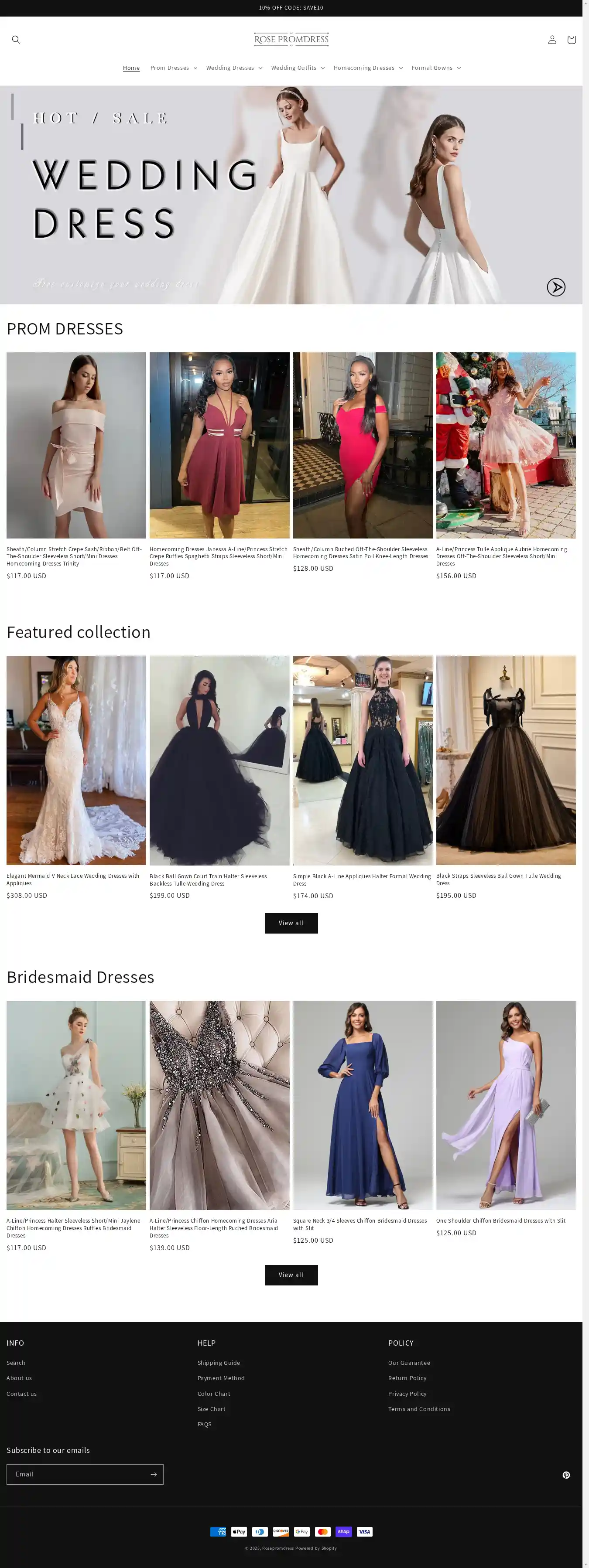Expand the Formal Gowns menu
The image size is (589, 1568).
coord(435,68)
